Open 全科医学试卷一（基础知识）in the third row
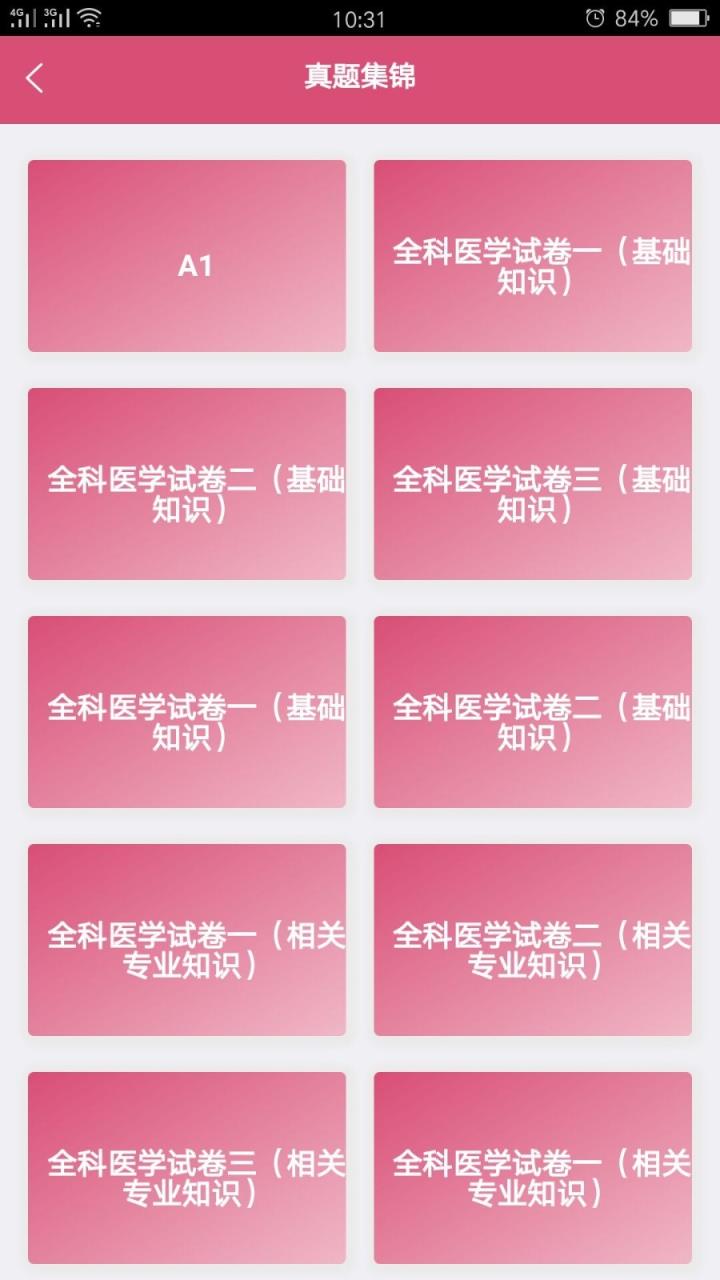720x1280 pixels. click(186, 712)
